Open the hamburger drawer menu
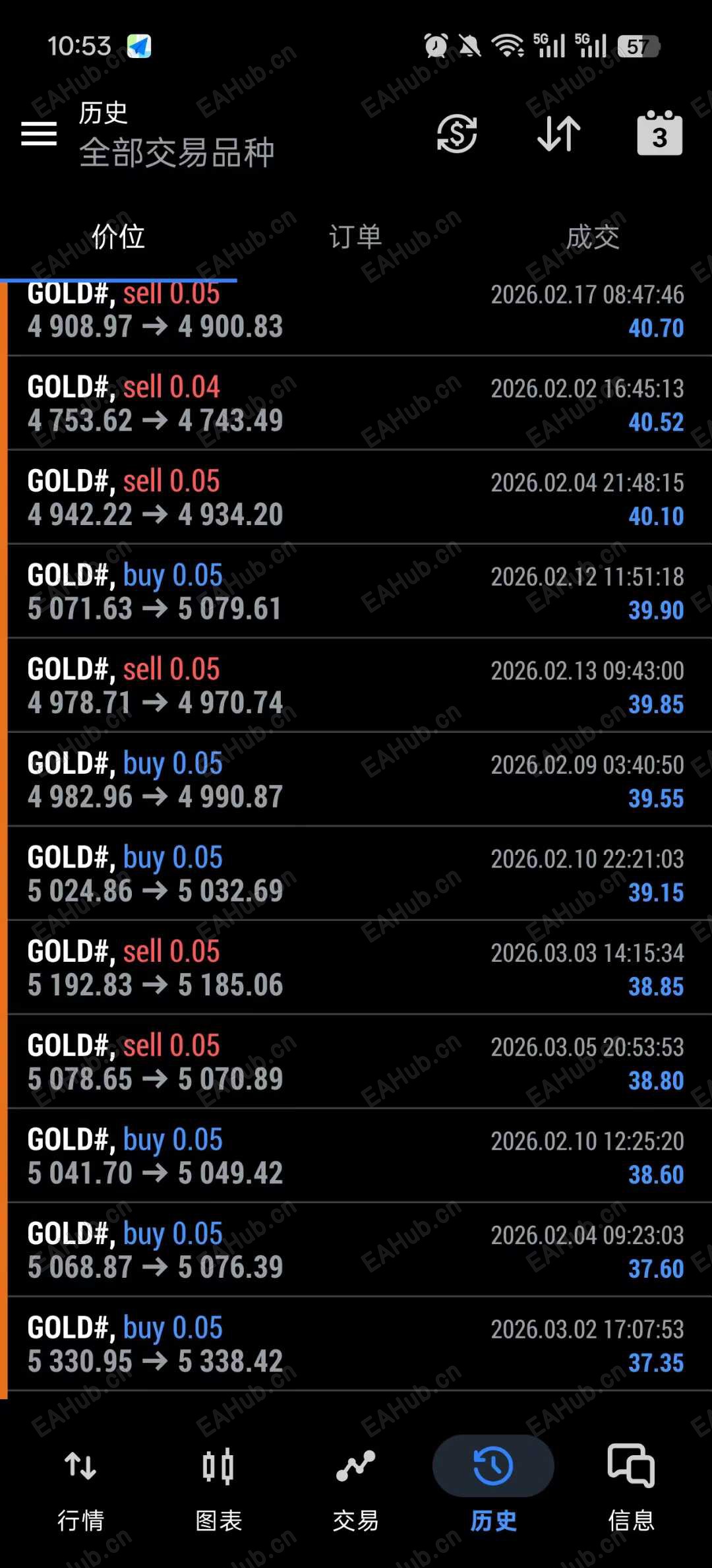Screen dimensions: 712x1568 39,134
